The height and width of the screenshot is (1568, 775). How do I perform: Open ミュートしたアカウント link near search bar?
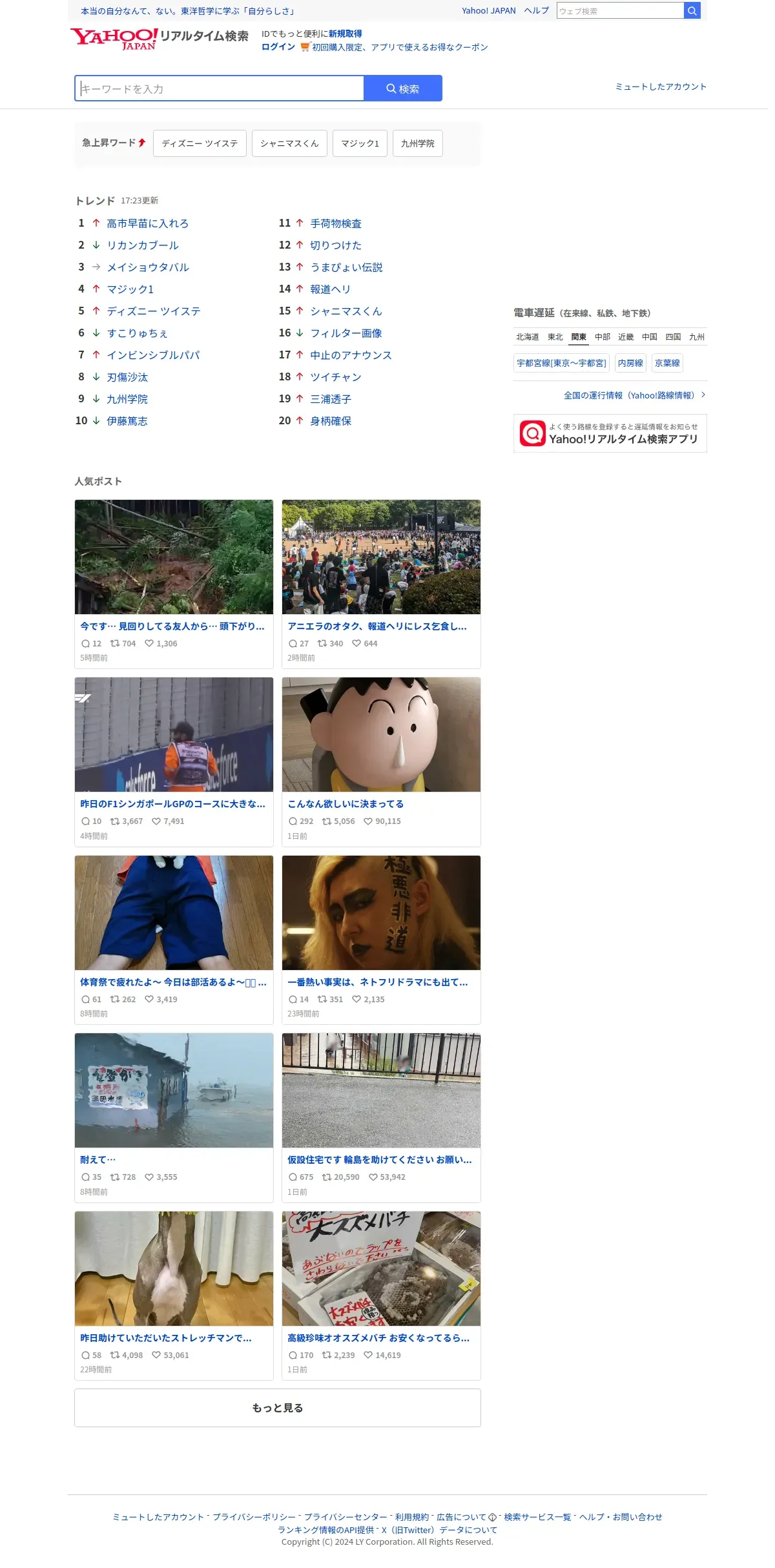(x=660, y=87)
